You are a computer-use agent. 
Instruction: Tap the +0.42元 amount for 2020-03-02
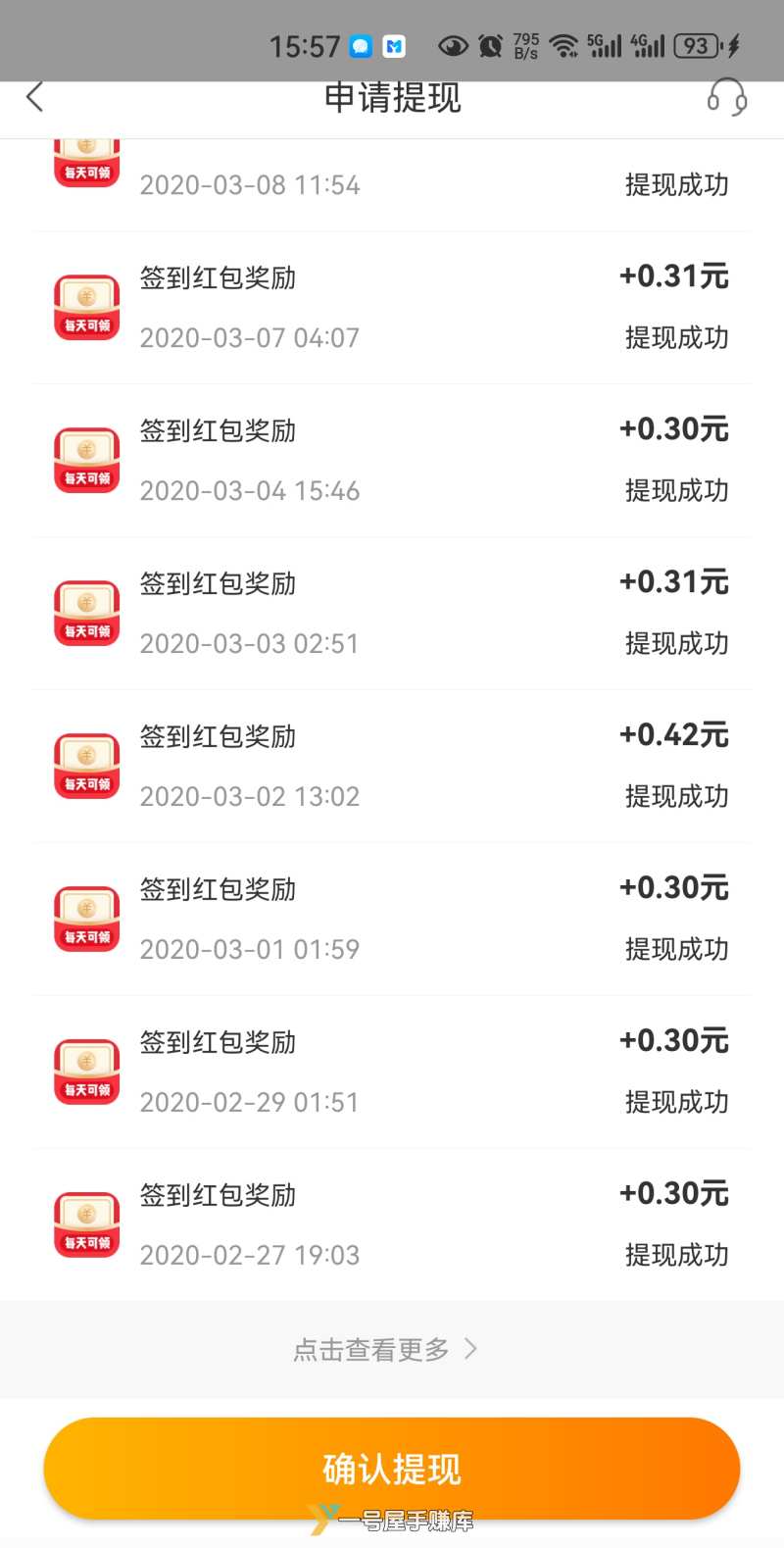pyautogui.click(x=674, y=735)
